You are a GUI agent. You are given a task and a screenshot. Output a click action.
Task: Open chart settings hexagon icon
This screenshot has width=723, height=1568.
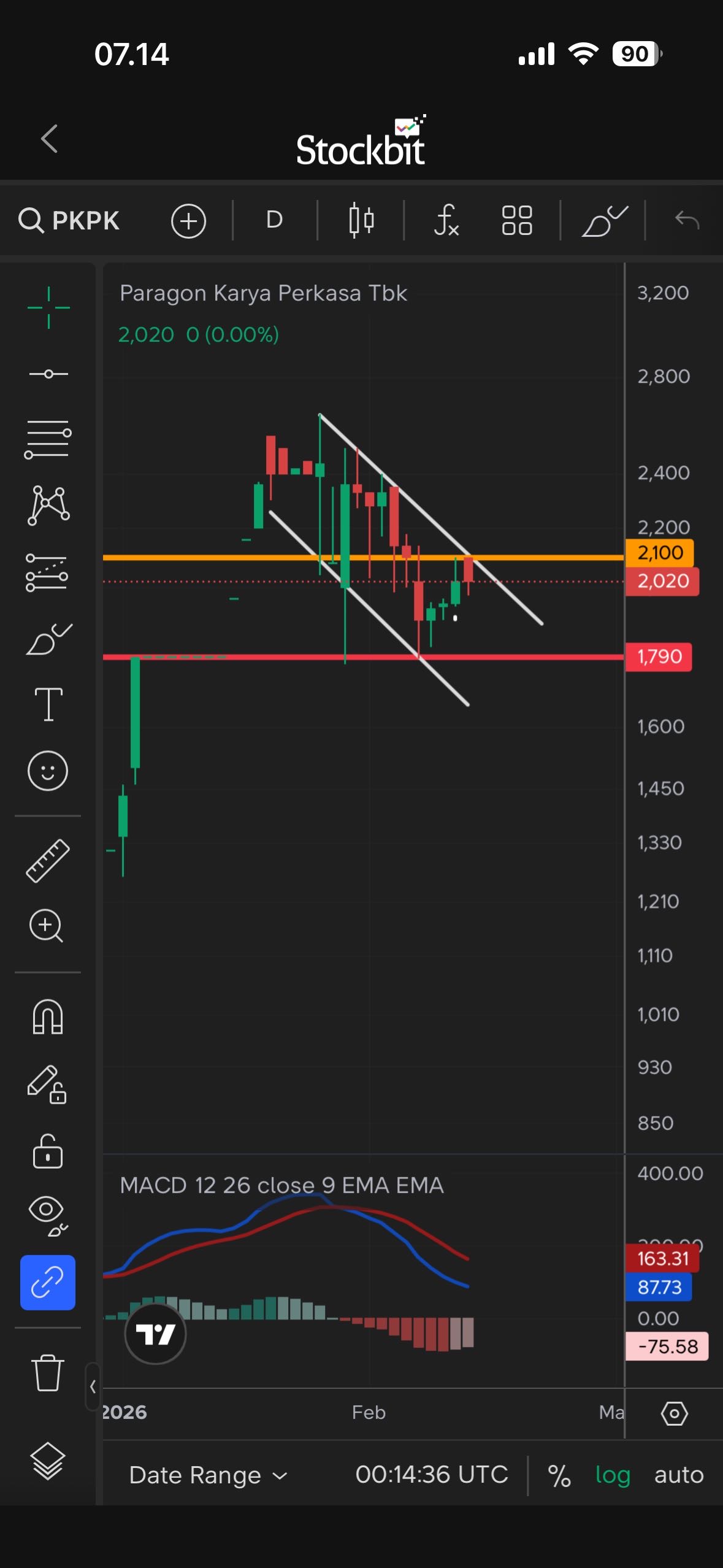674,1413
